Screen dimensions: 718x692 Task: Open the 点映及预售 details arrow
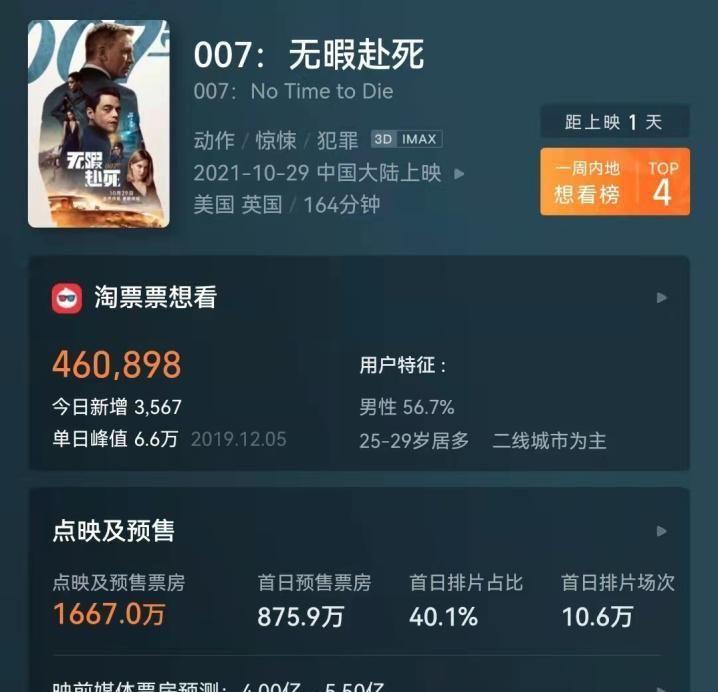pyautogui.click(x=661, y=531)
